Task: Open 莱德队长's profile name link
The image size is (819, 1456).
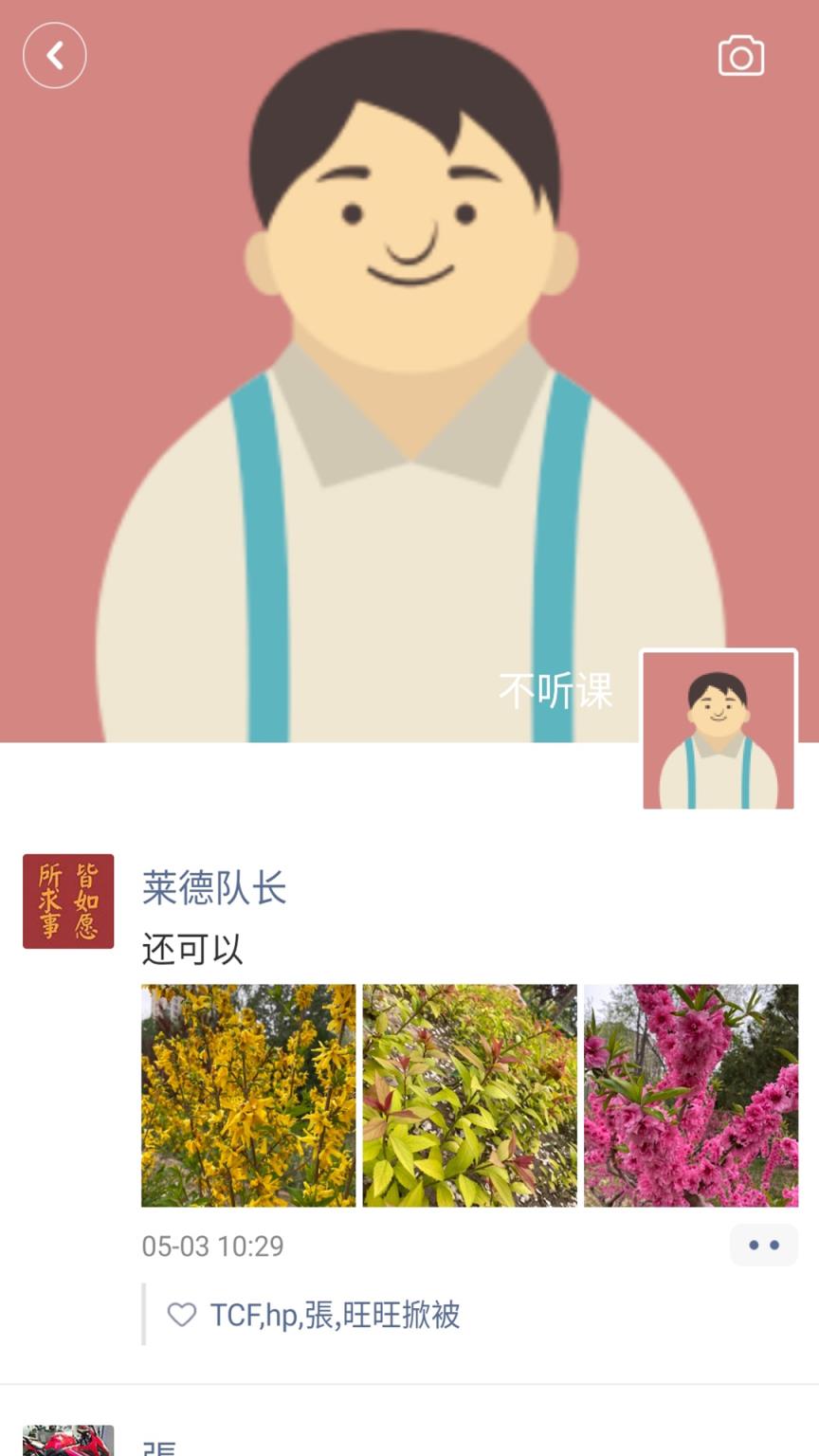Action: pyautogui.click(x=214, y=888)
